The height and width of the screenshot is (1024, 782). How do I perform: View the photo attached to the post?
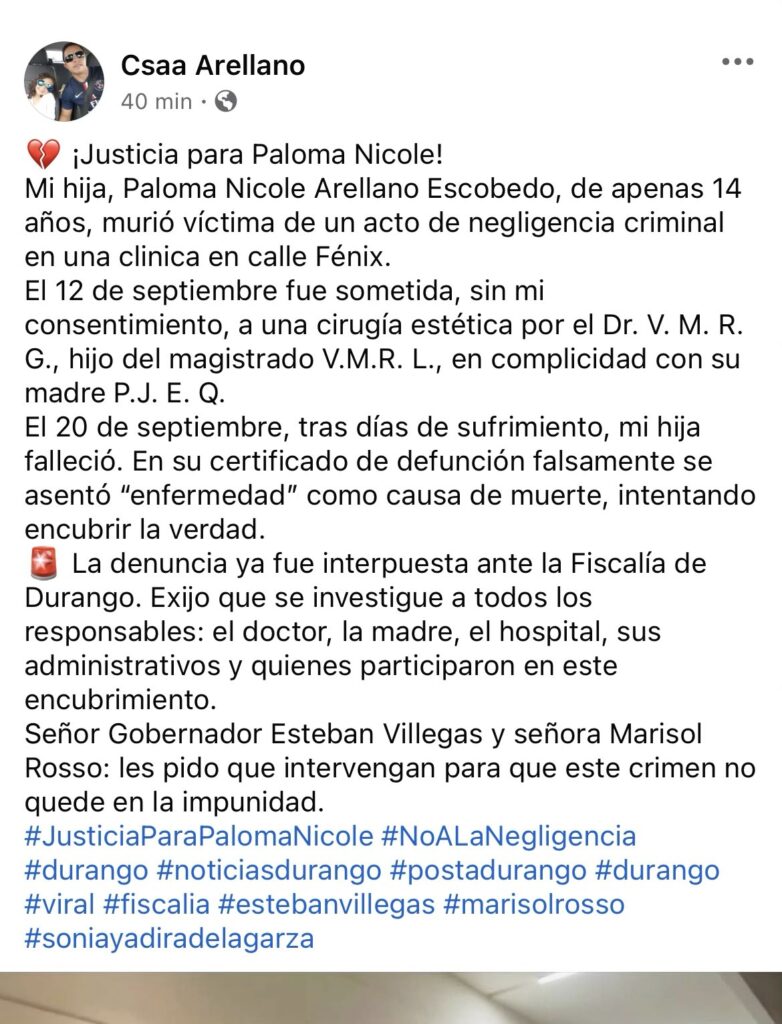click(391, 997)
